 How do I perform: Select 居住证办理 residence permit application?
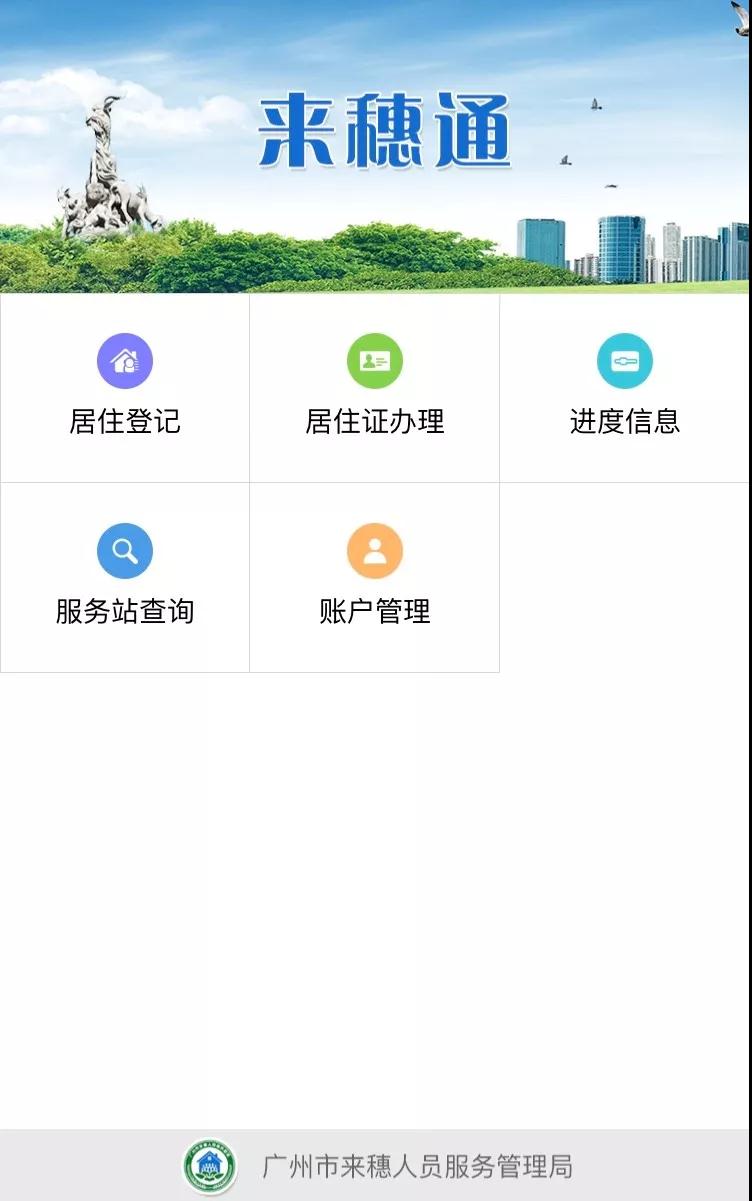tap(375, 388)
